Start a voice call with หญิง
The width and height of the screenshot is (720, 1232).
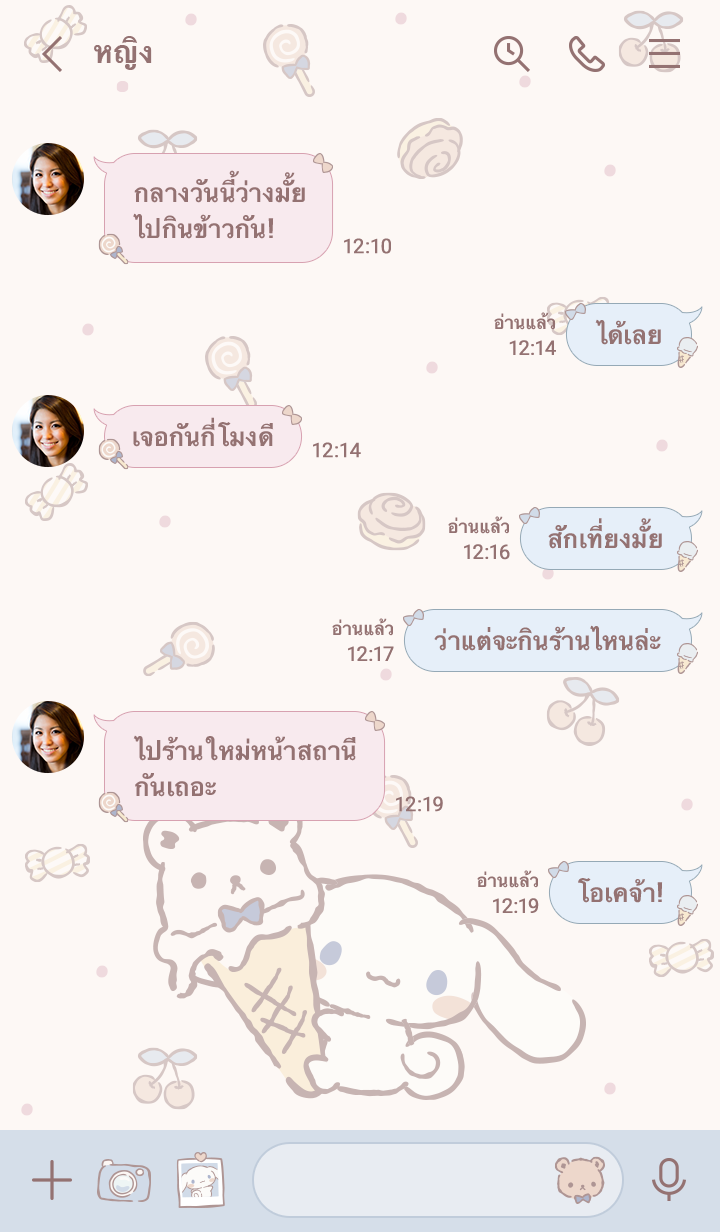pos(587,54)
